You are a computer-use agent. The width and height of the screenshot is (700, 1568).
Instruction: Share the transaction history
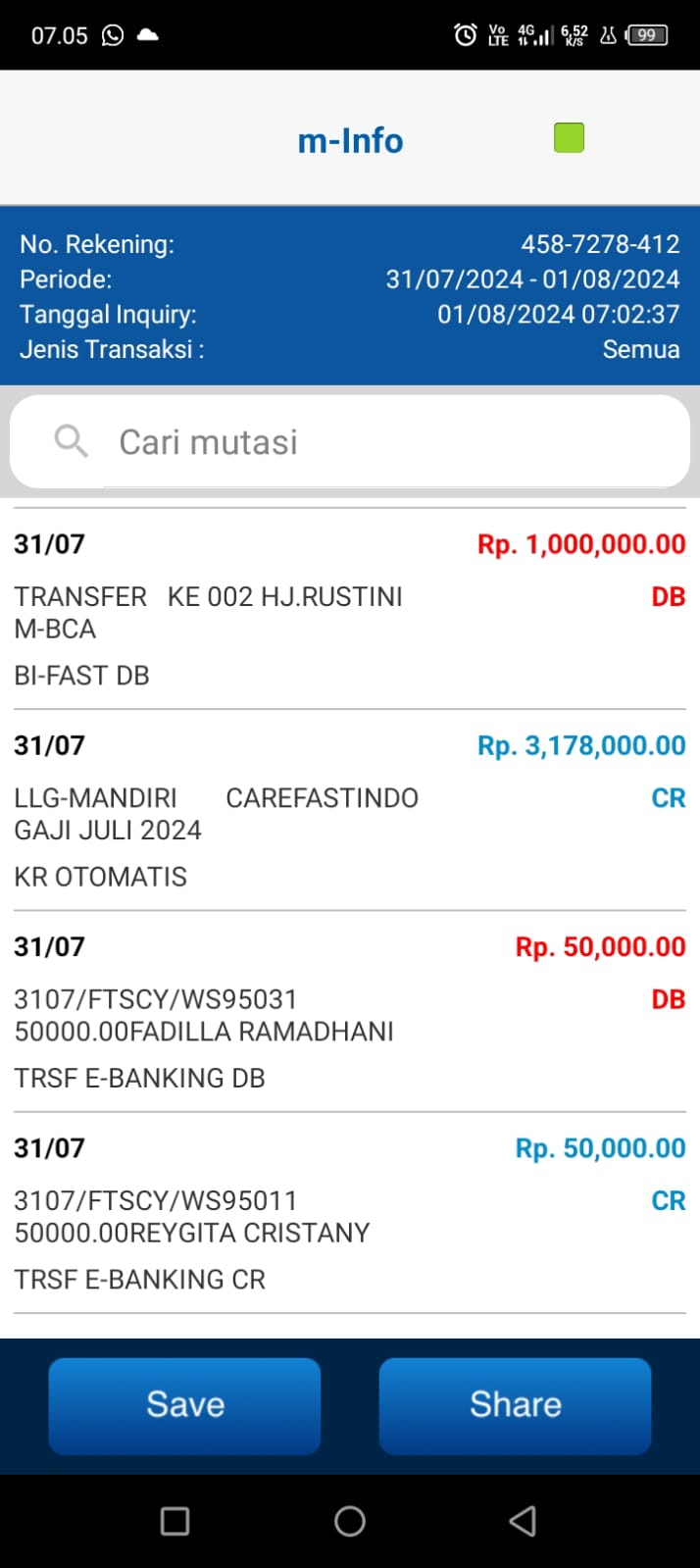(515, 1405)
